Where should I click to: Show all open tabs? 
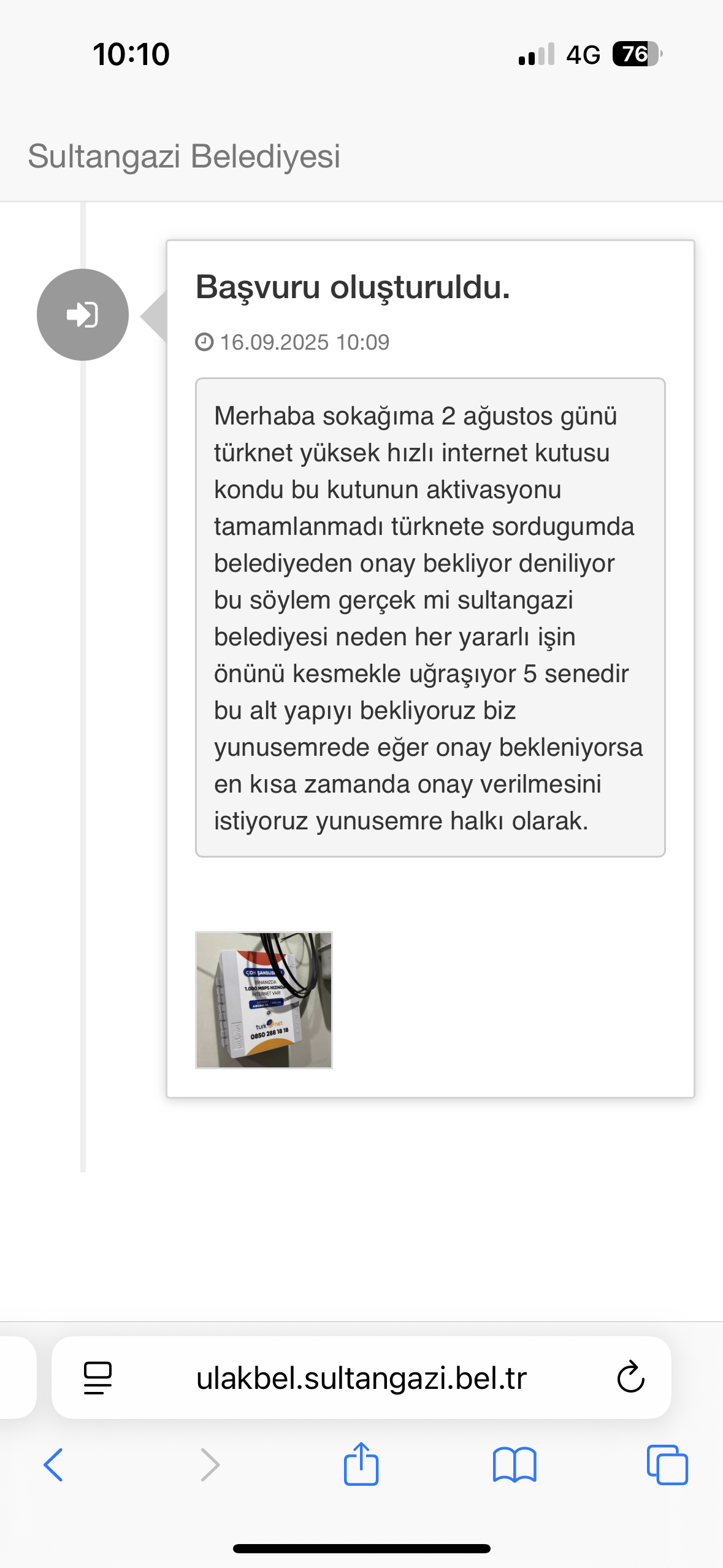pos(667,1465)
